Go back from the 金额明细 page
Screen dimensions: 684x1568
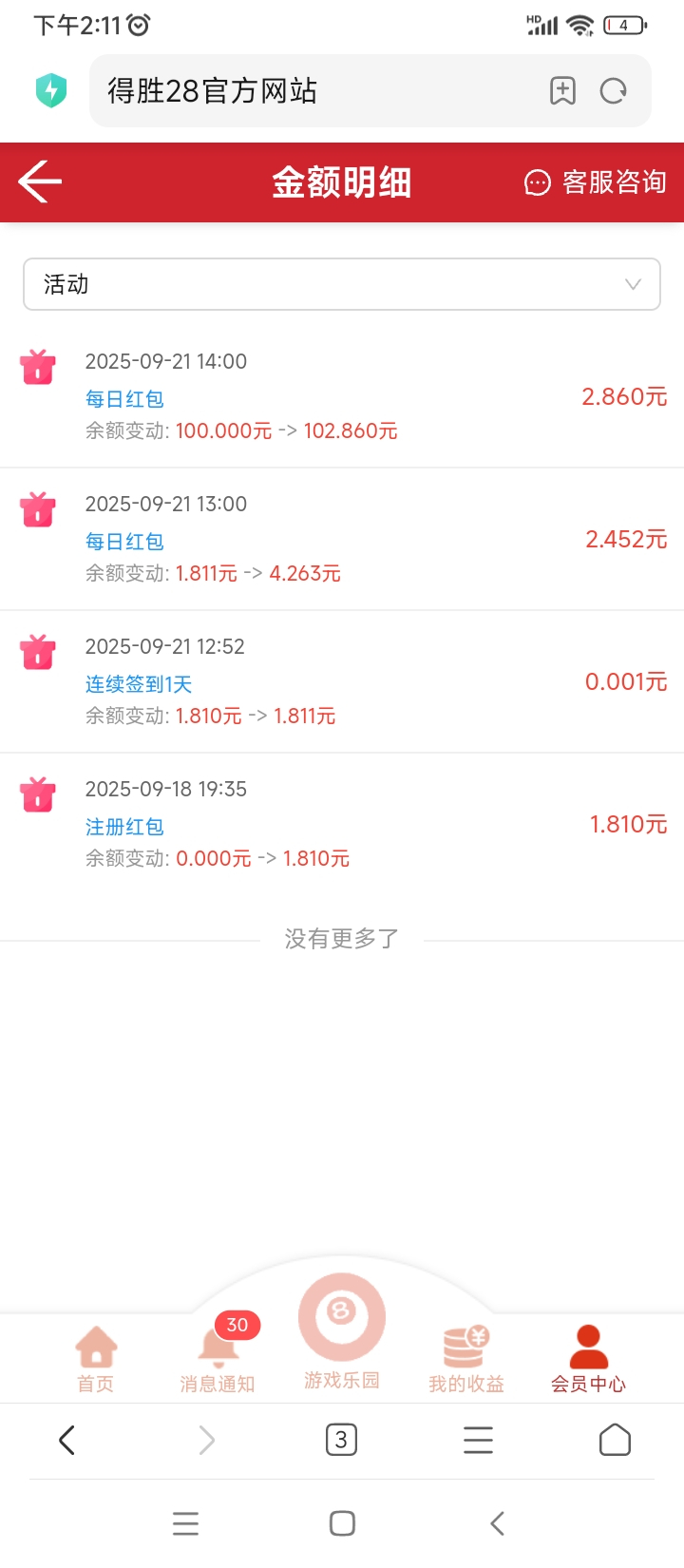pos(40,182)
